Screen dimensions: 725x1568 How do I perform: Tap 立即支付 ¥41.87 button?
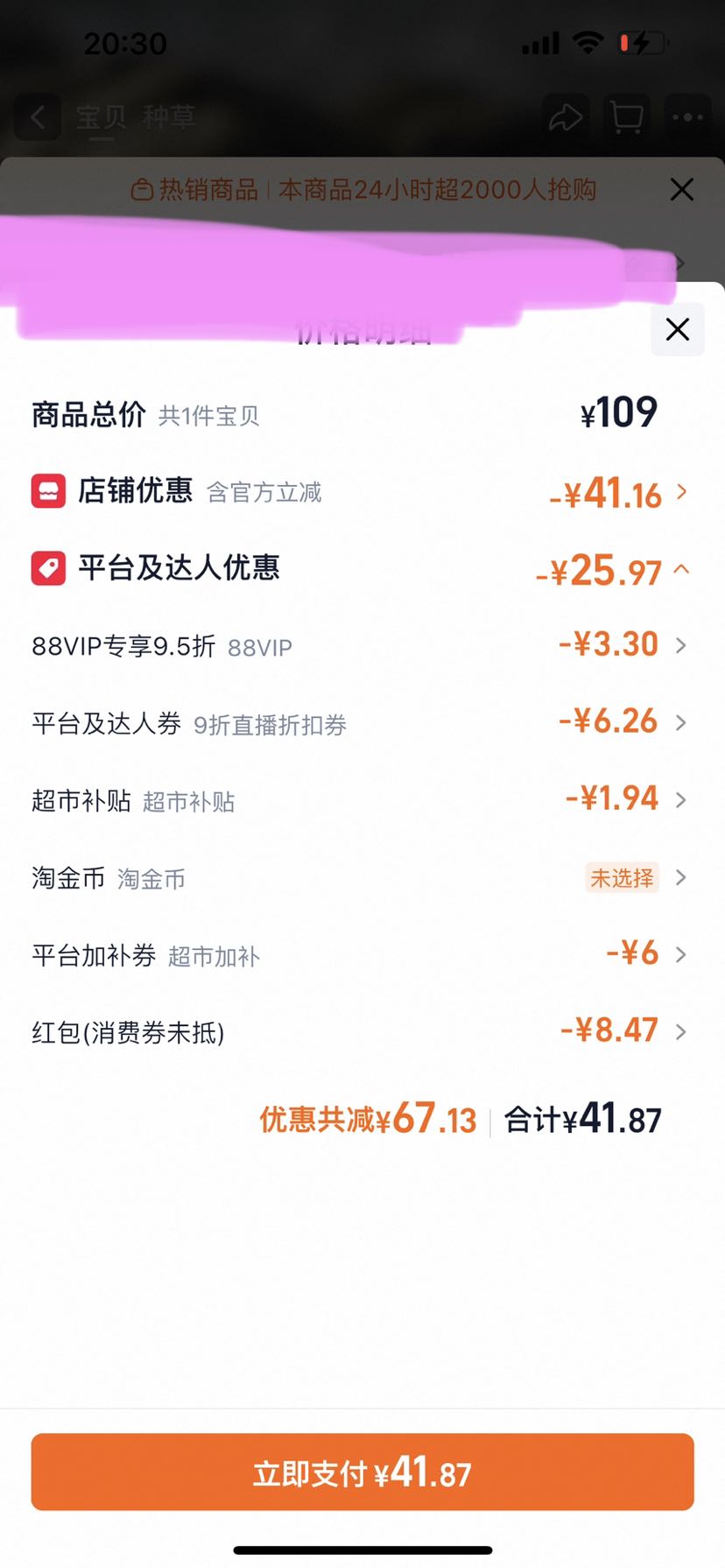pyautogui.click(x=362, y=1472)
